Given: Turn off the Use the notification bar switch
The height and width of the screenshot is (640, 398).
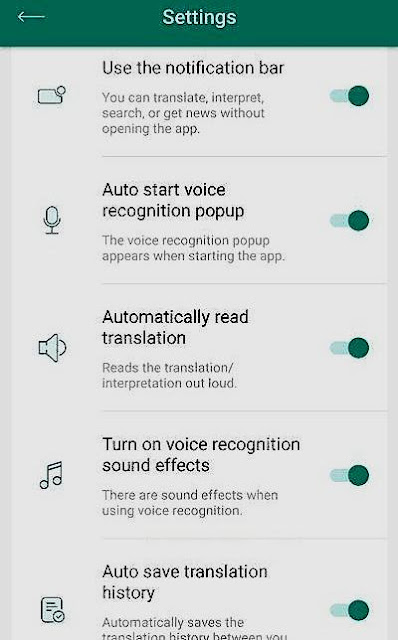Looking at the screenshot, I should tap(349, 96).
